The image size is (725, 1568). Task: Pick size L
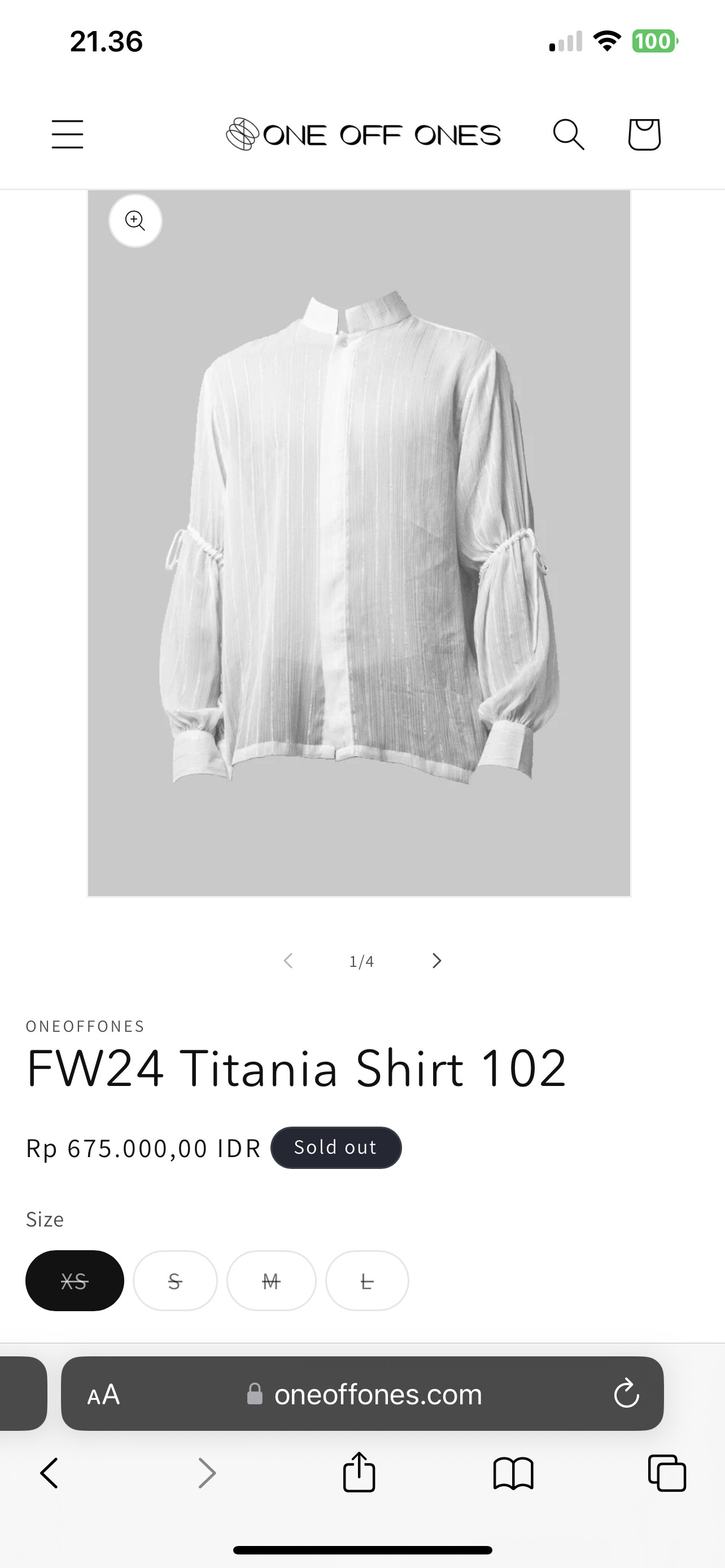pos(366,1281)
